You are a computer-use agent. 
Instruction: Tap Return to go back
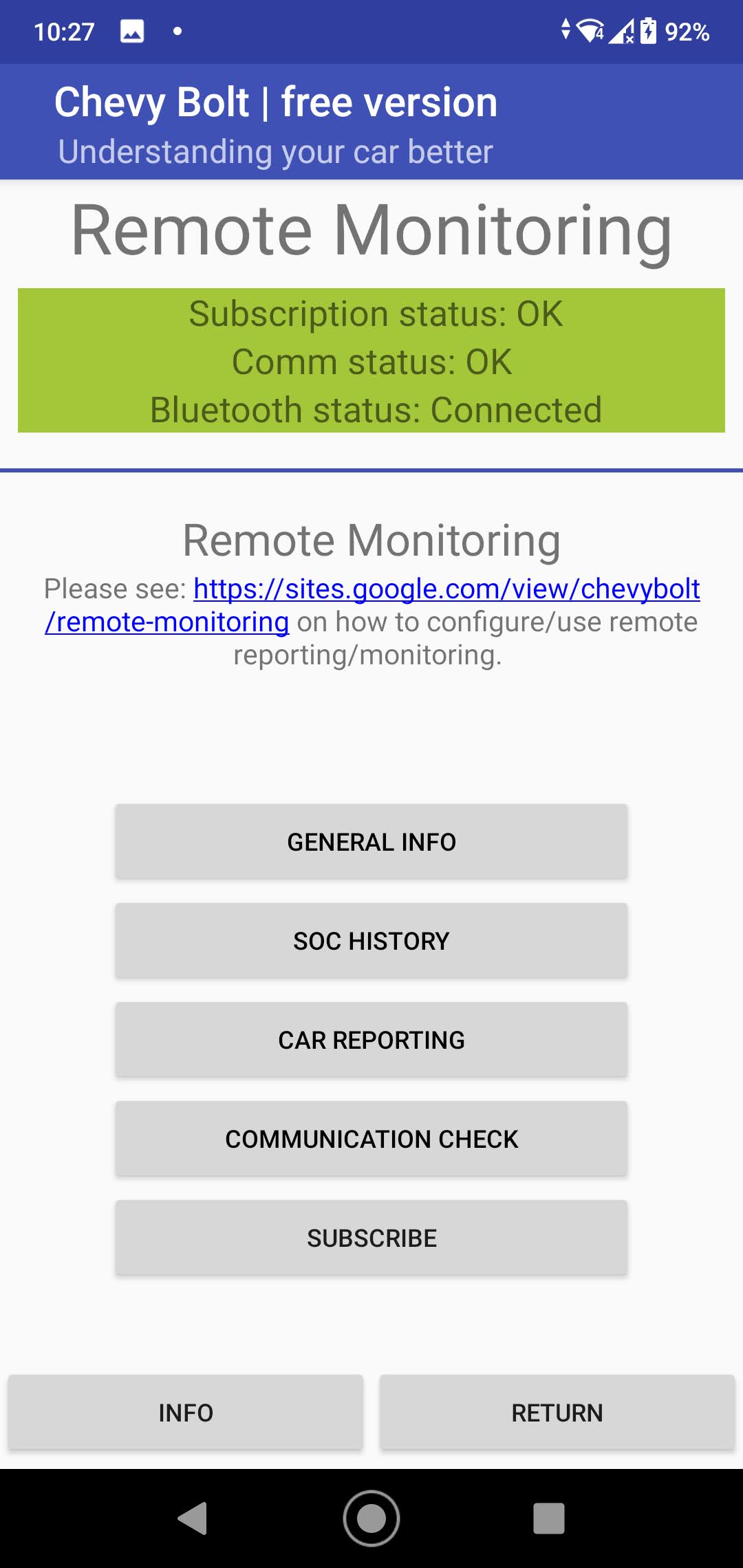[557, 1412]
